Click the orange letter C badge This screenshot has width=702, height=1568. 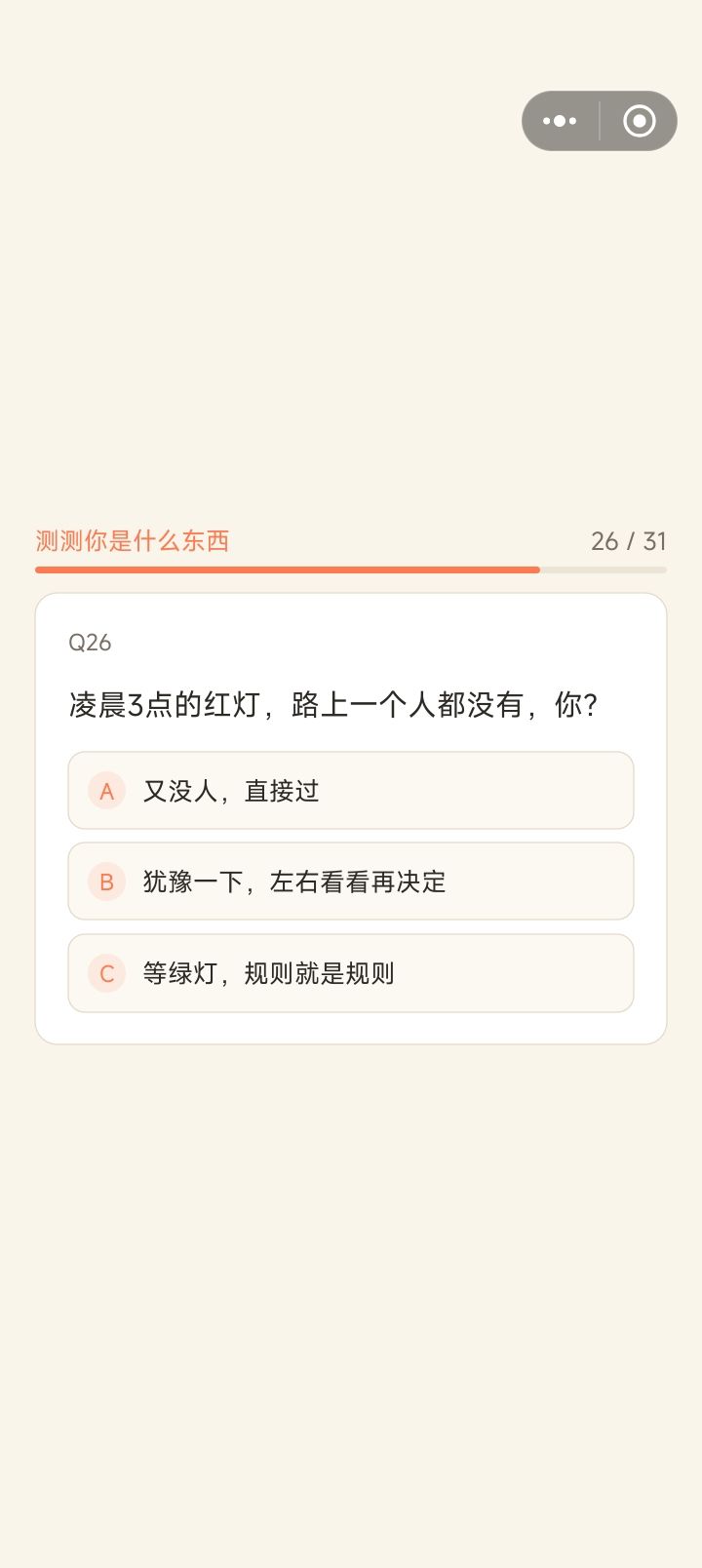[x=105, y=972]
